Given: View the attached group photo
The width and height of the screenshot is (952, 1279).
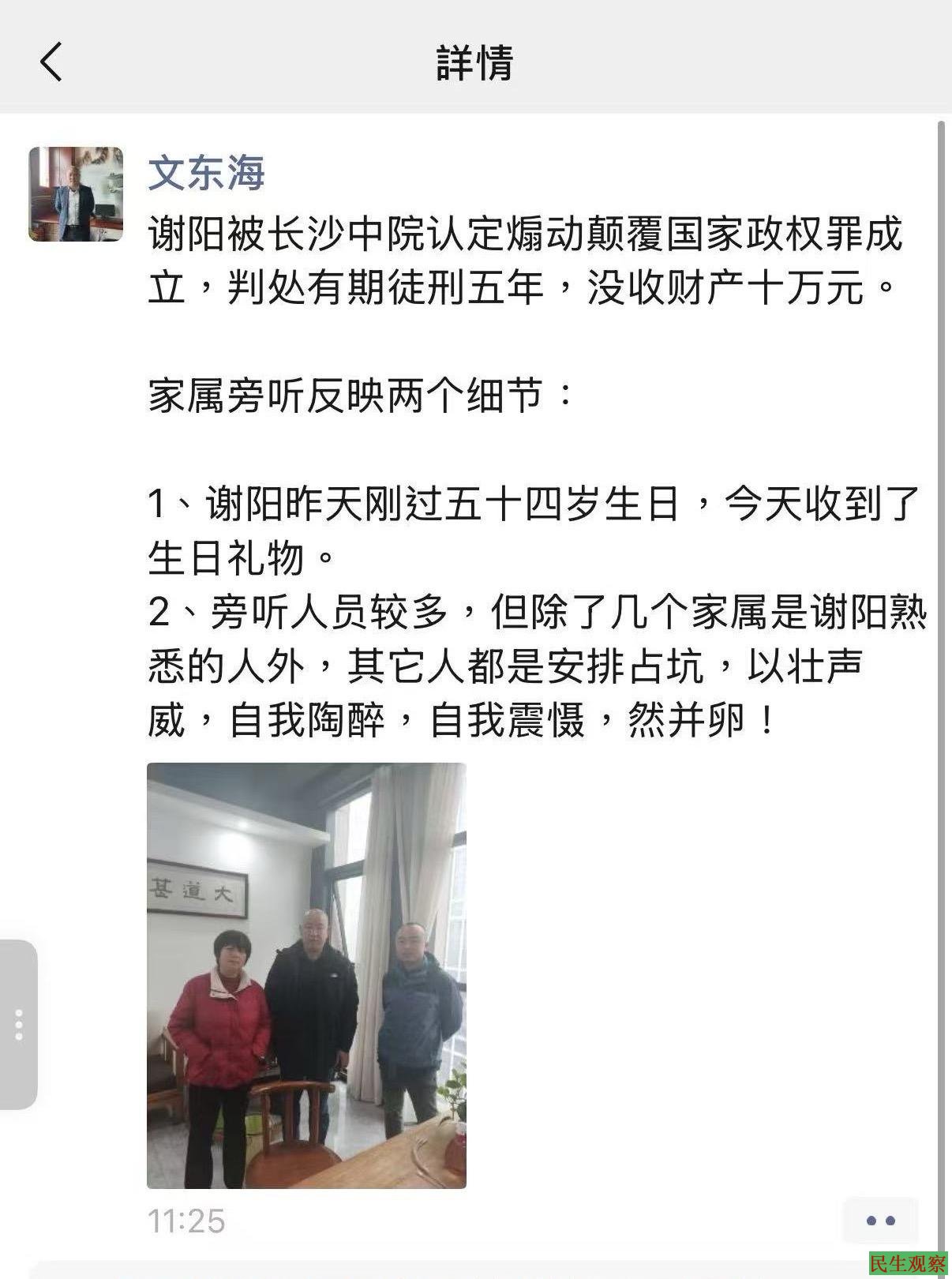Looking at the screenshot, I should [306, 975].
